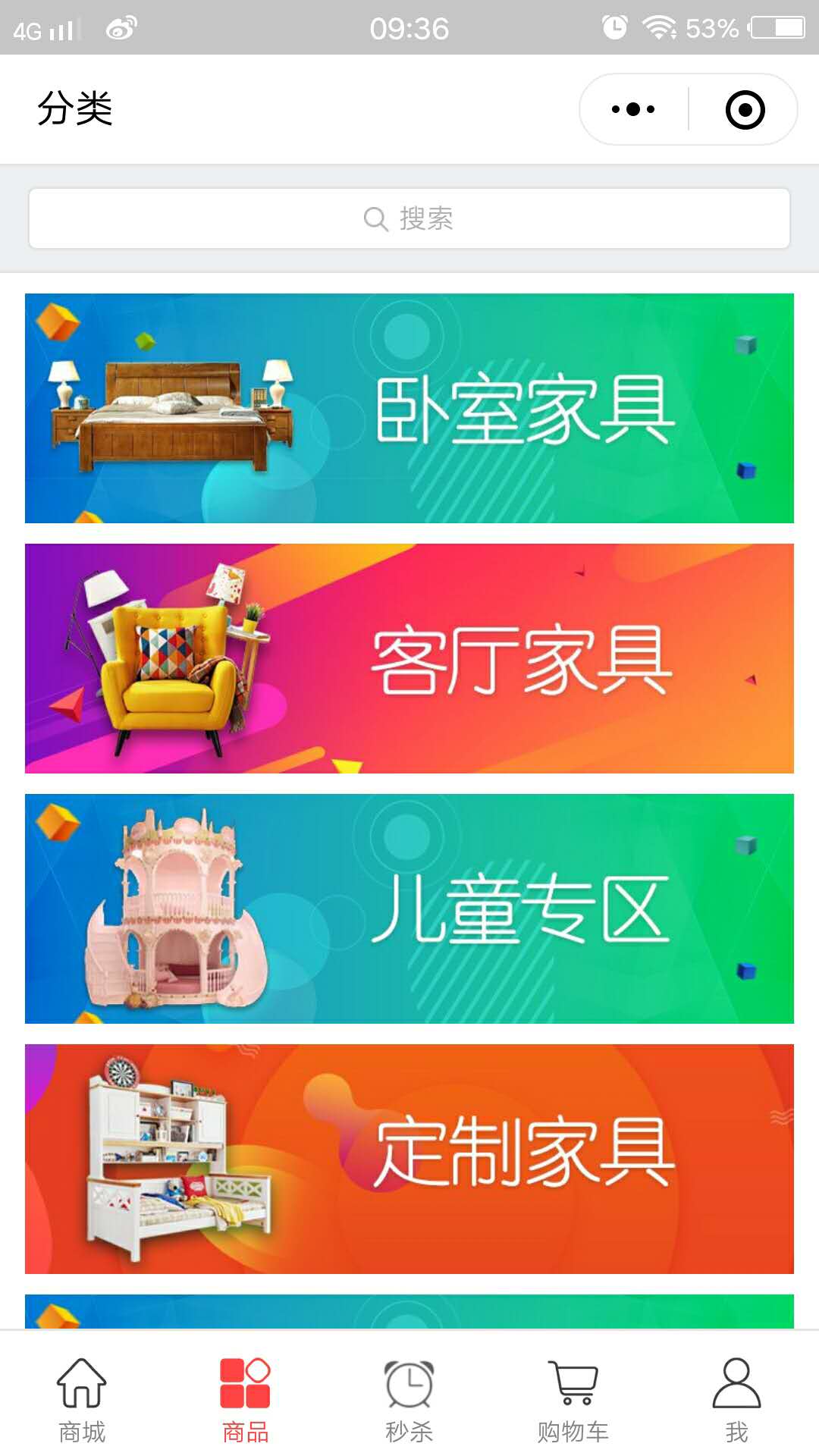Open the mini program three-dot menu
Image resolution: width=819 pixels, height=1456 pixels.
click(x=633, y=109)
